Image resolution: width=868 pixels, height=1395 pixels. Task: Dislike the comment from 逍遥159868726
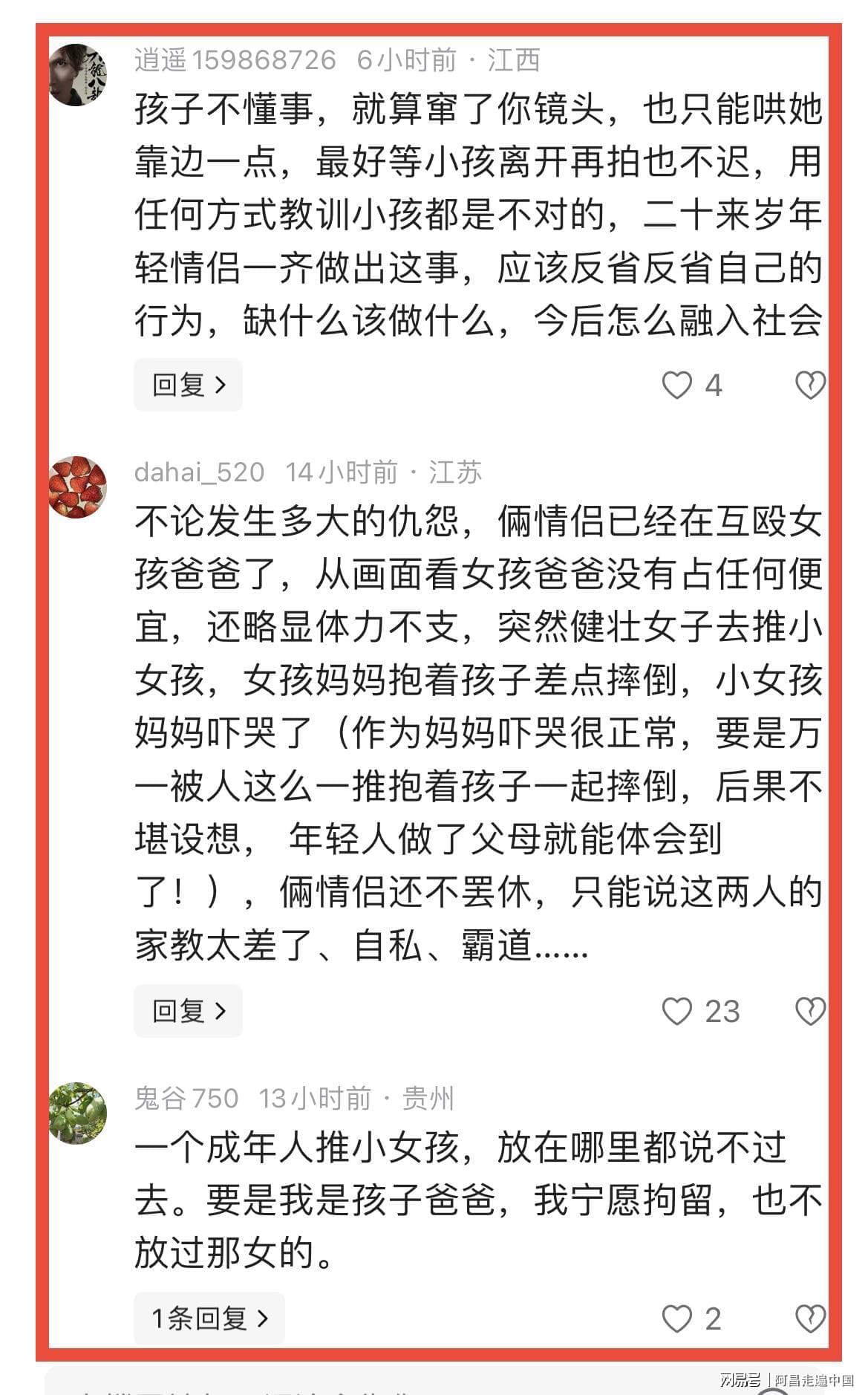(x=809, y=386)
